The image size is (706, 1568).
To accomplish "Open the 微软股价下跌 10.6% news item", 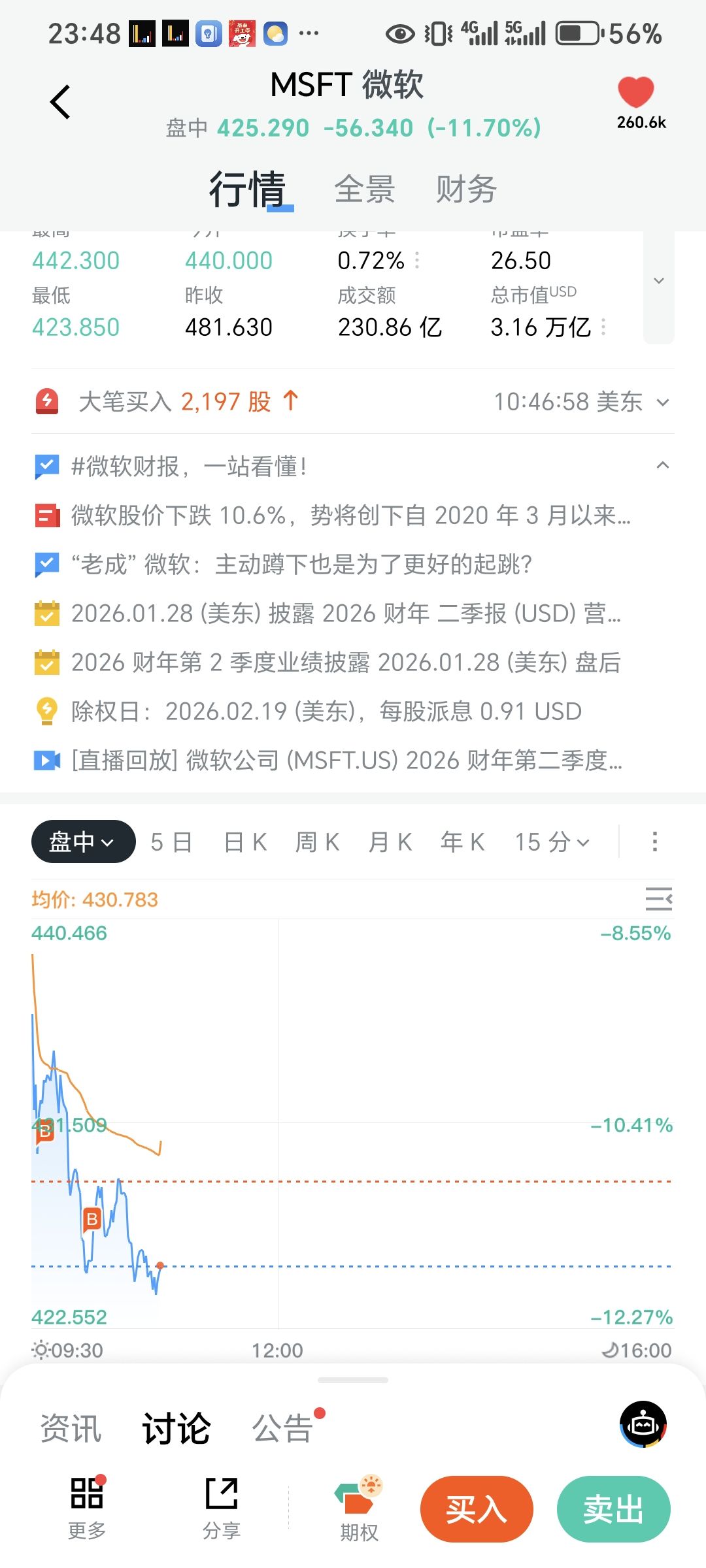I will tap(350, 515).
